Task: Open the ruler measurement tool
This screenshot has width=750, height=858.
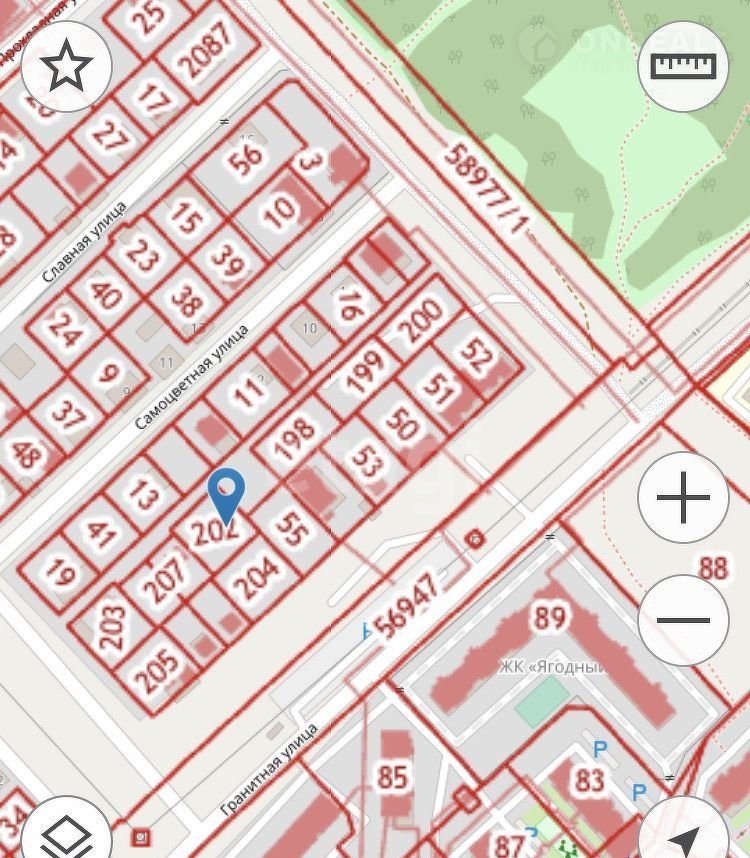Action: coord(683,66)
